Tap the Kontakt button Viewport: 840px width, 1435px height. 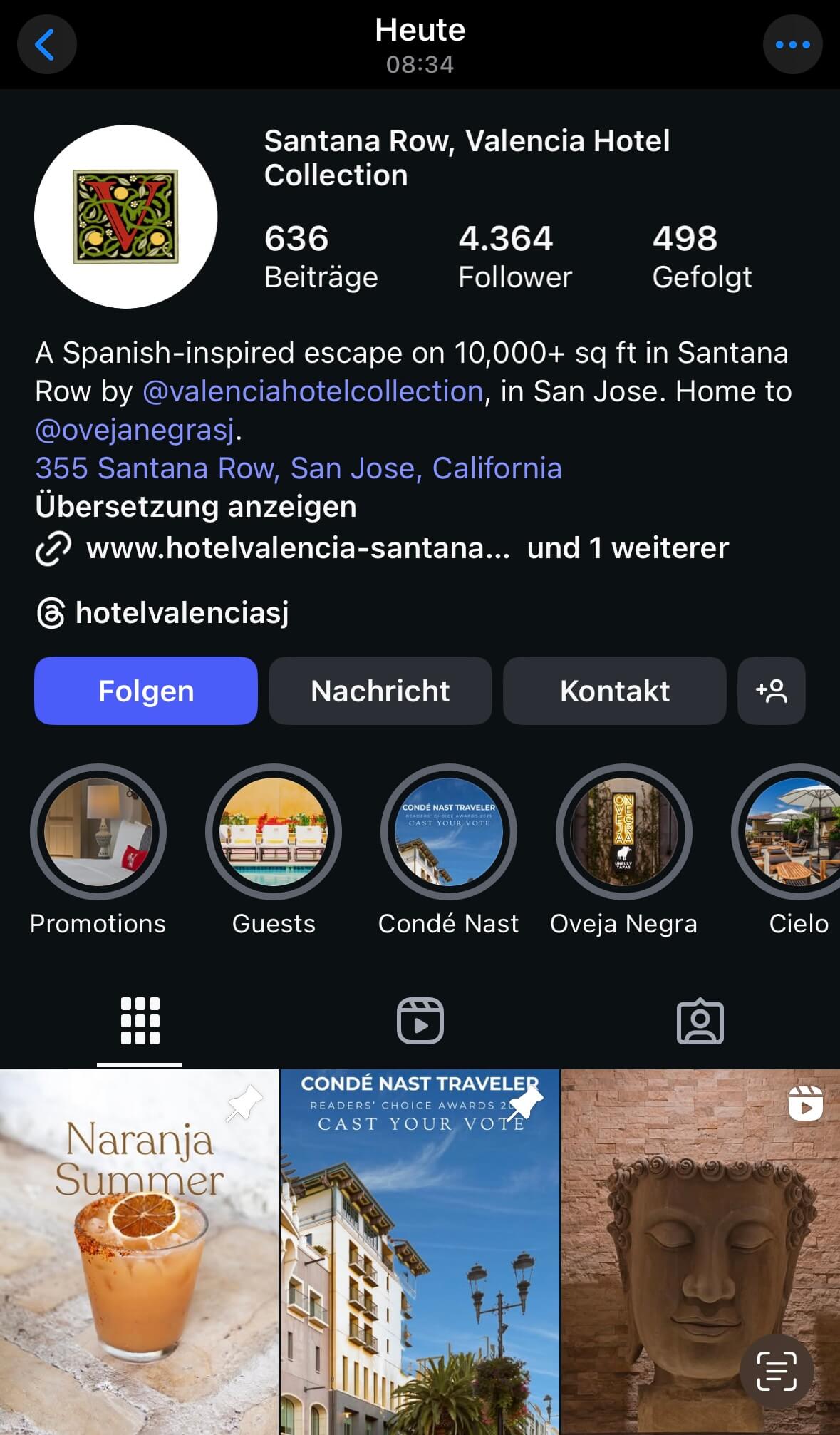click(x=614, y=691)
